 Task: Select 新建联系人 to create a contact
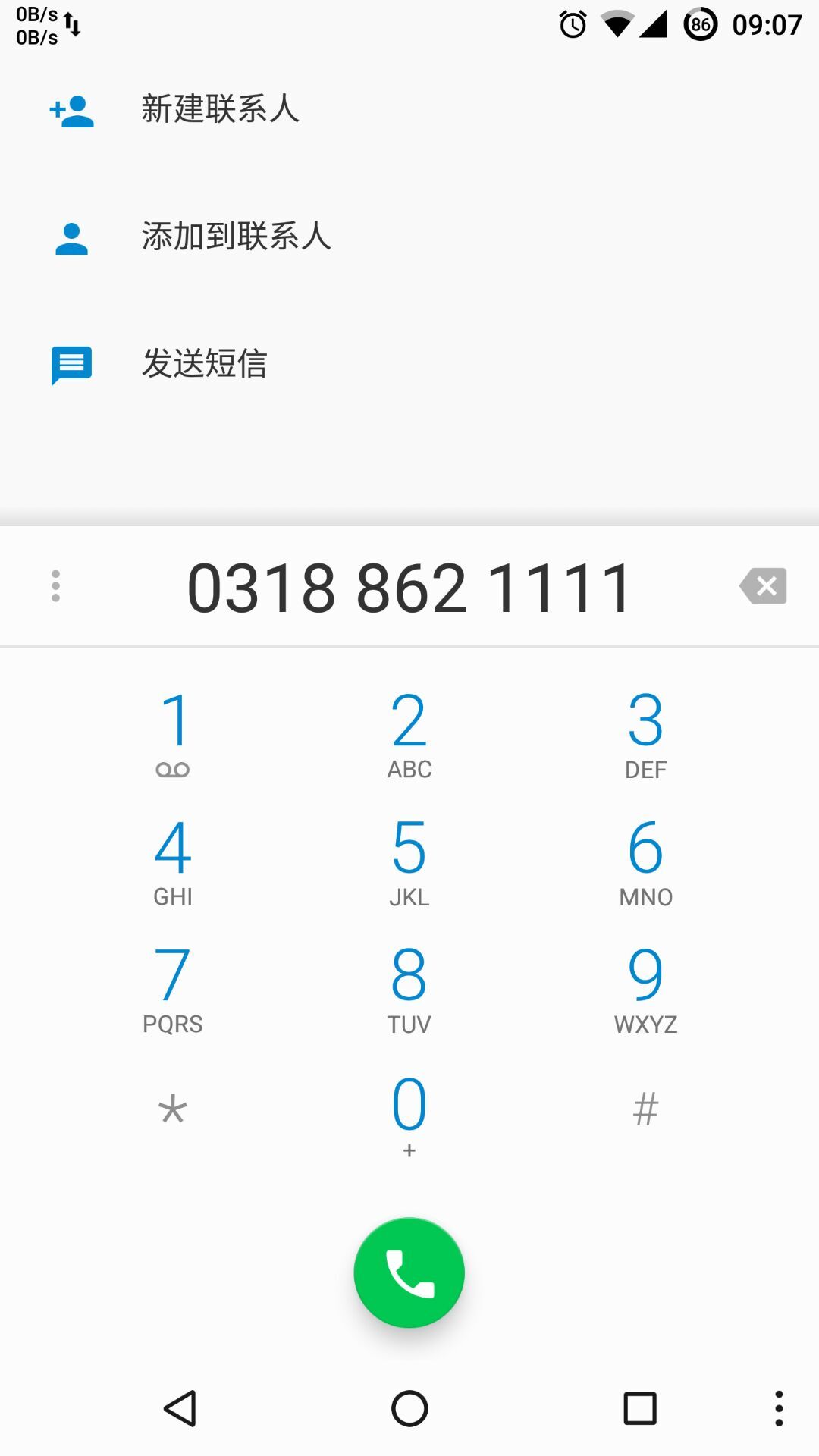click(x=409, y=109)
